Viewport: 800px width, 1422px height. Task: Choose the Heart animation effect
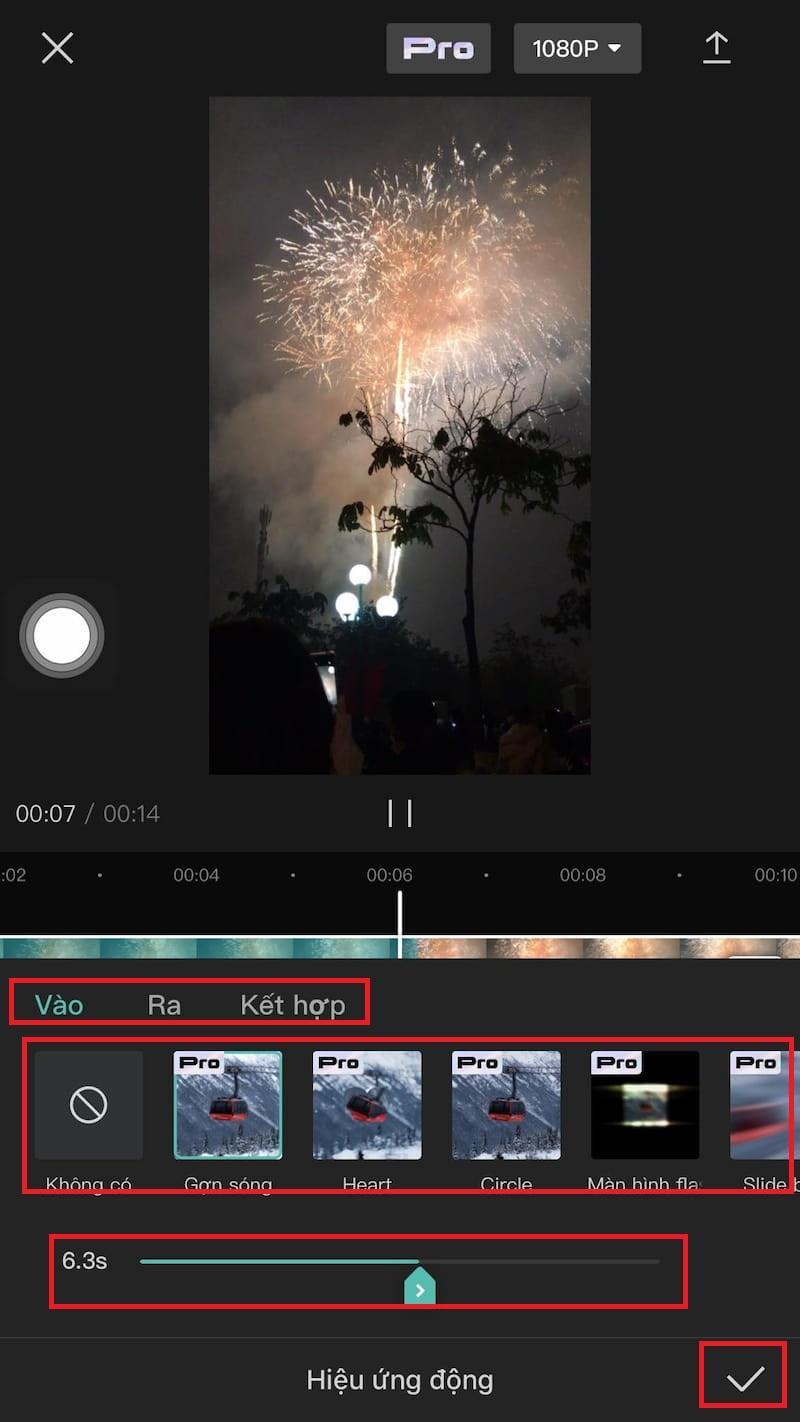[x=367, y=1105]
